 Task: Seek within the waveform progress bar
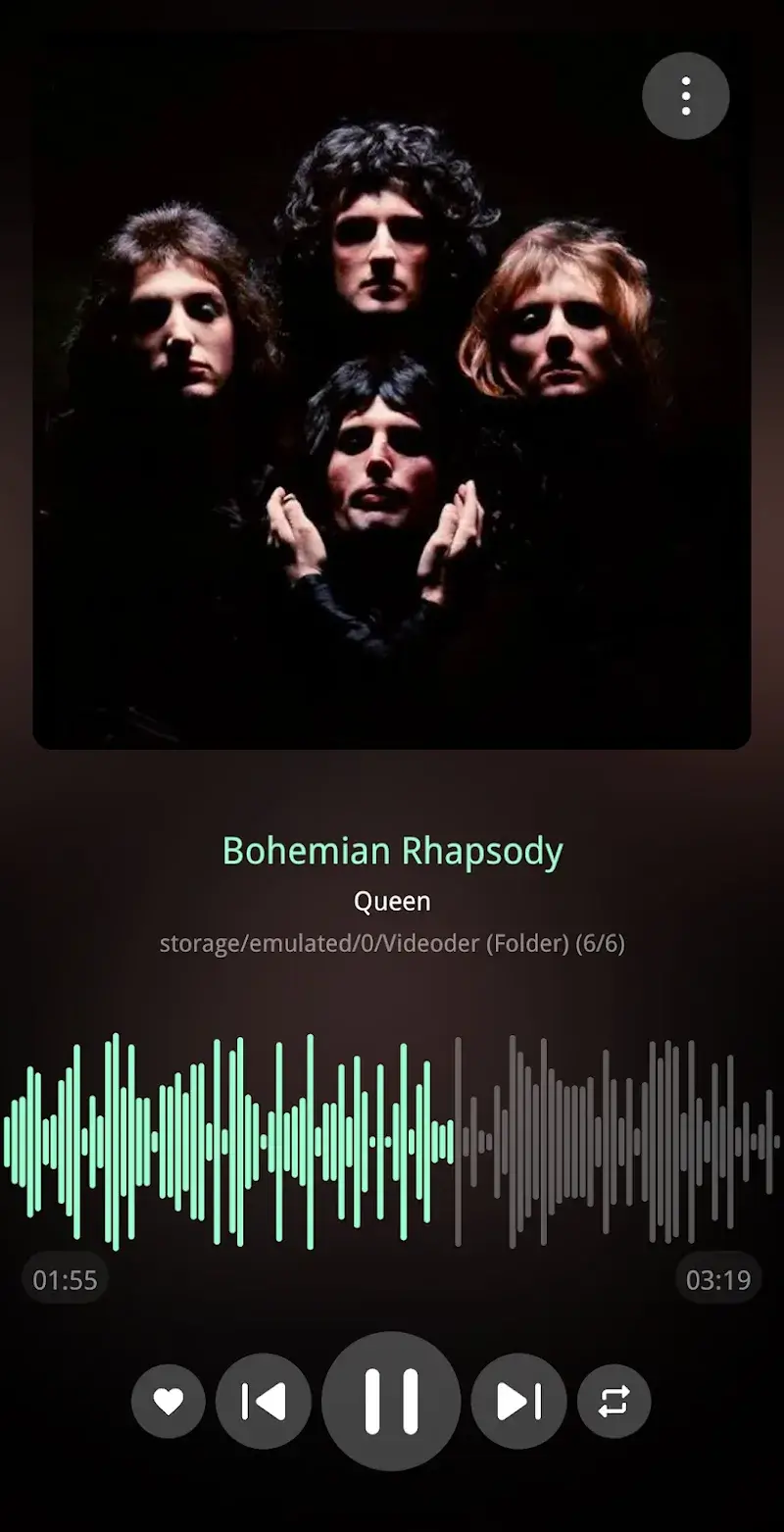click(x=392, y=1142)
